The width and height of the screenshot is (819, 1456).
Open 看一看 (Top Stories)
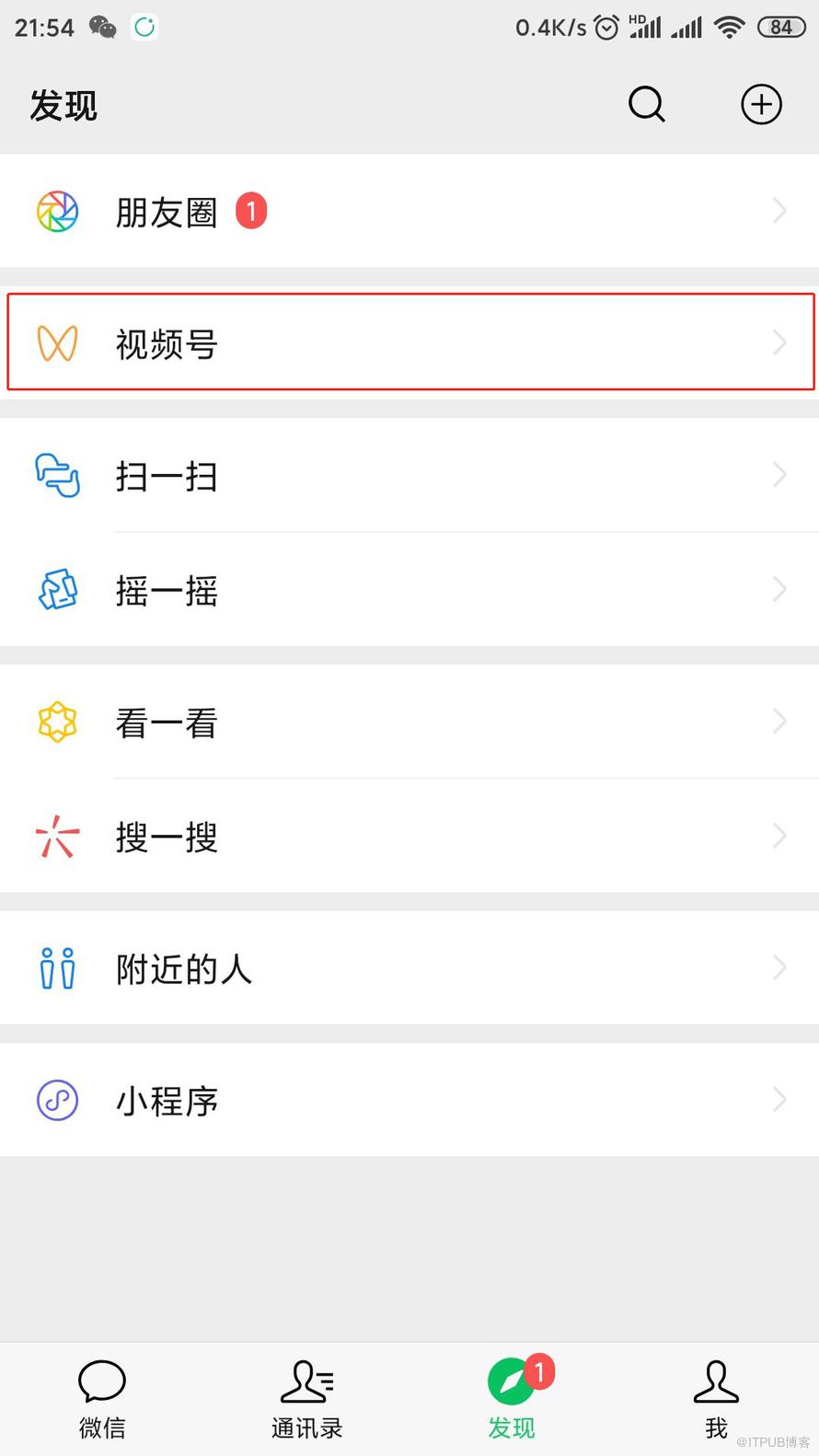(409, 722)
